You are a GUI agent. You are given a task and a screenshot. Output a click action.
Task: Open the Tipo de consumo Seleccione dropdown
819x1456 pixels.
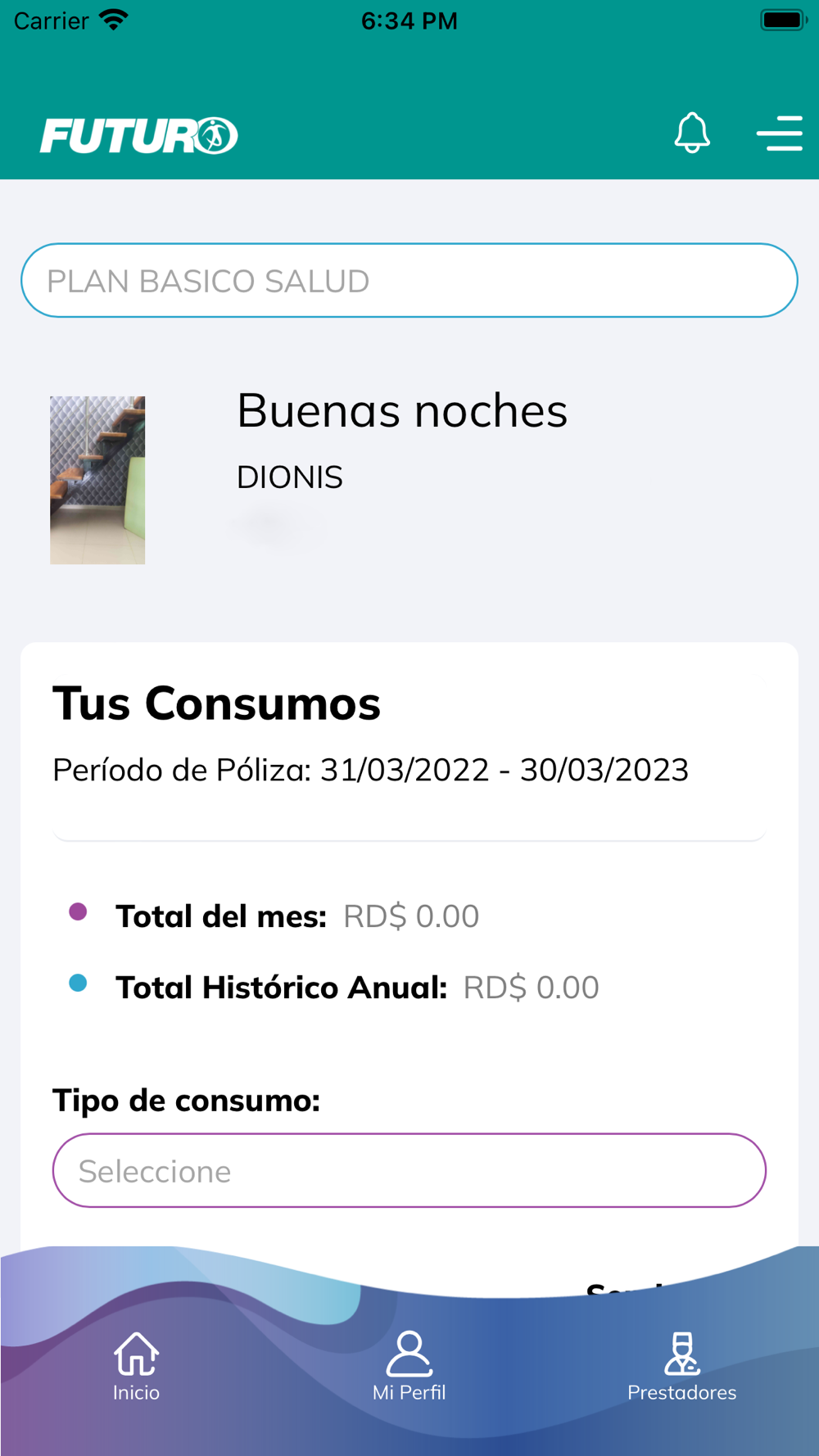click(409, 1170)
